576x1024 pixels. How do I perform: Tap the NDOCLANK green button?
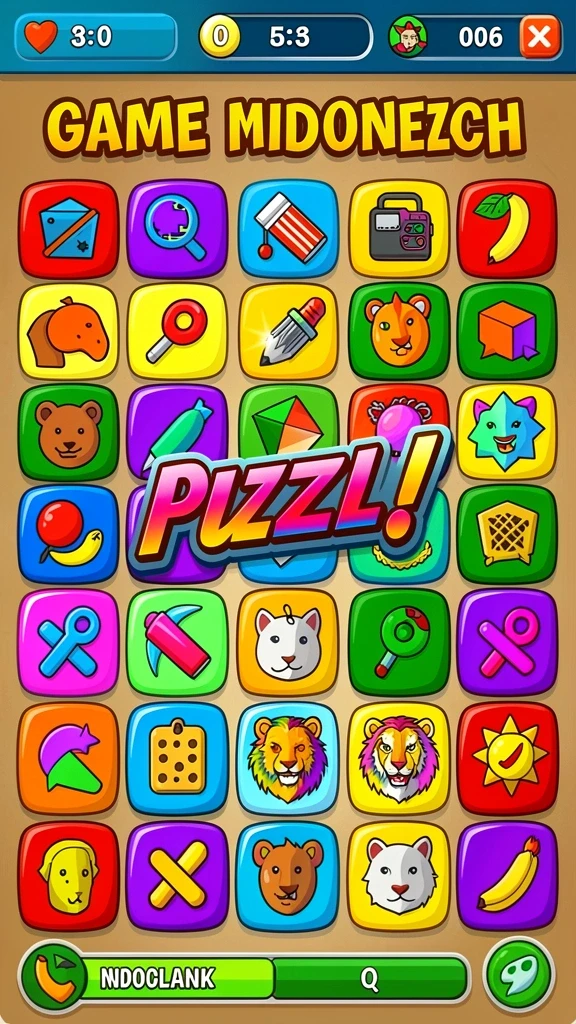click(176, 978)
